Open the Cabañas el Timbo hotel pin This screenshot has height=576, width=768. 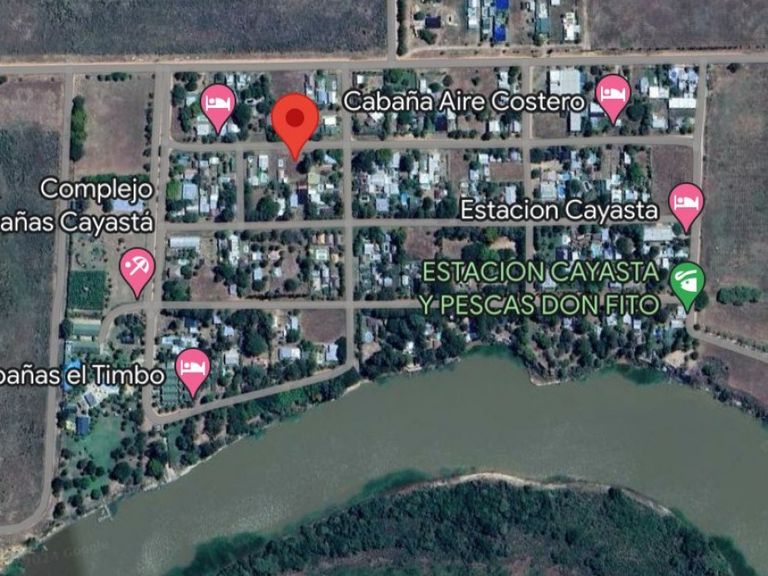pyautogui.click(x=192, y=368)
